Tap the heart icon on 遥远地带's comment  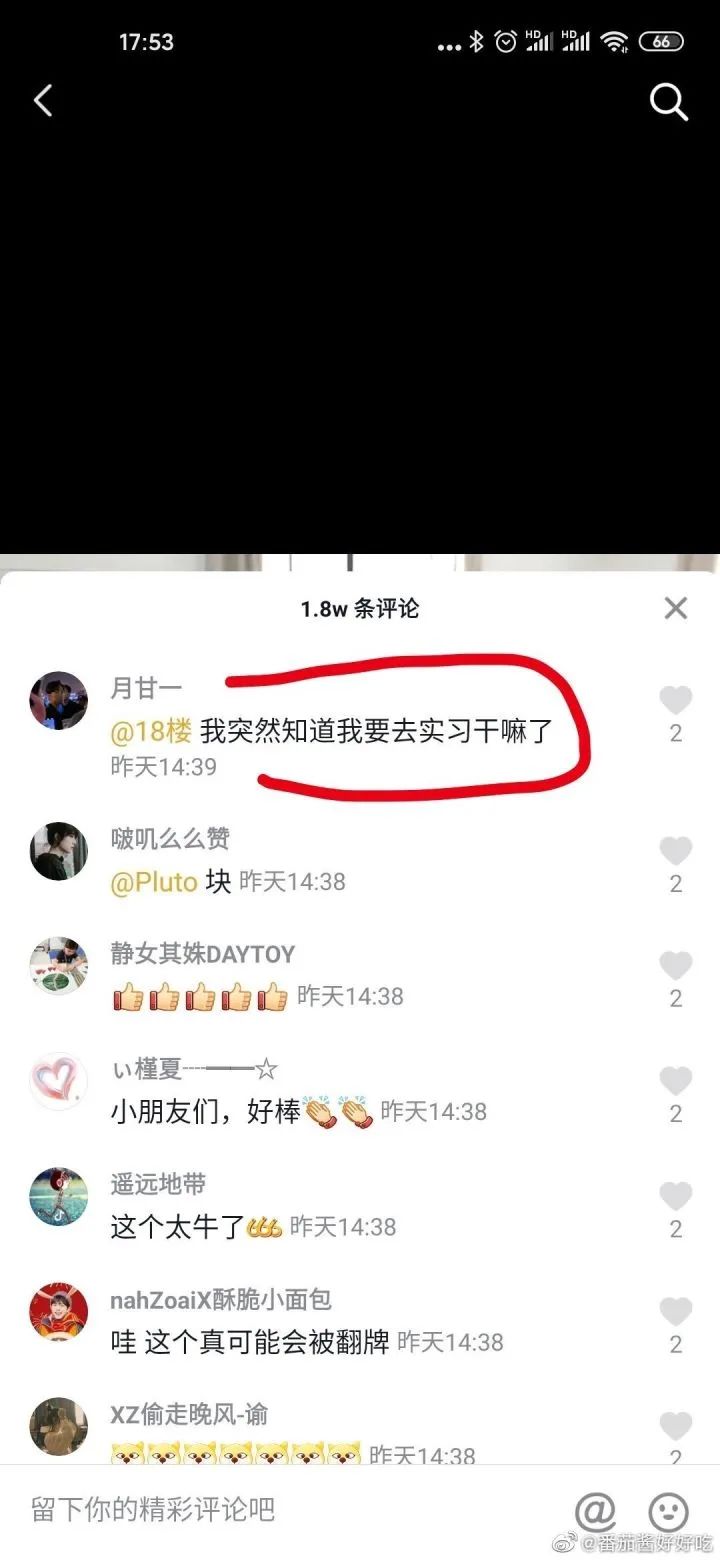tap(676, 1195)
